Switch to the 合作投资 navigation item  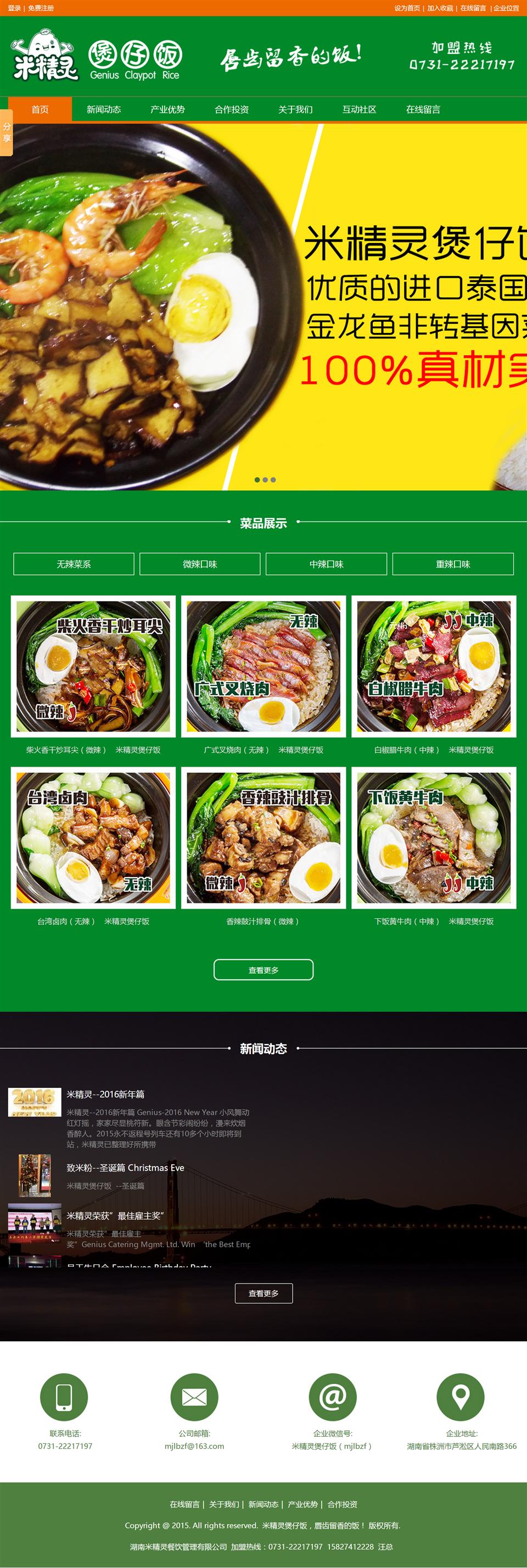231,109
